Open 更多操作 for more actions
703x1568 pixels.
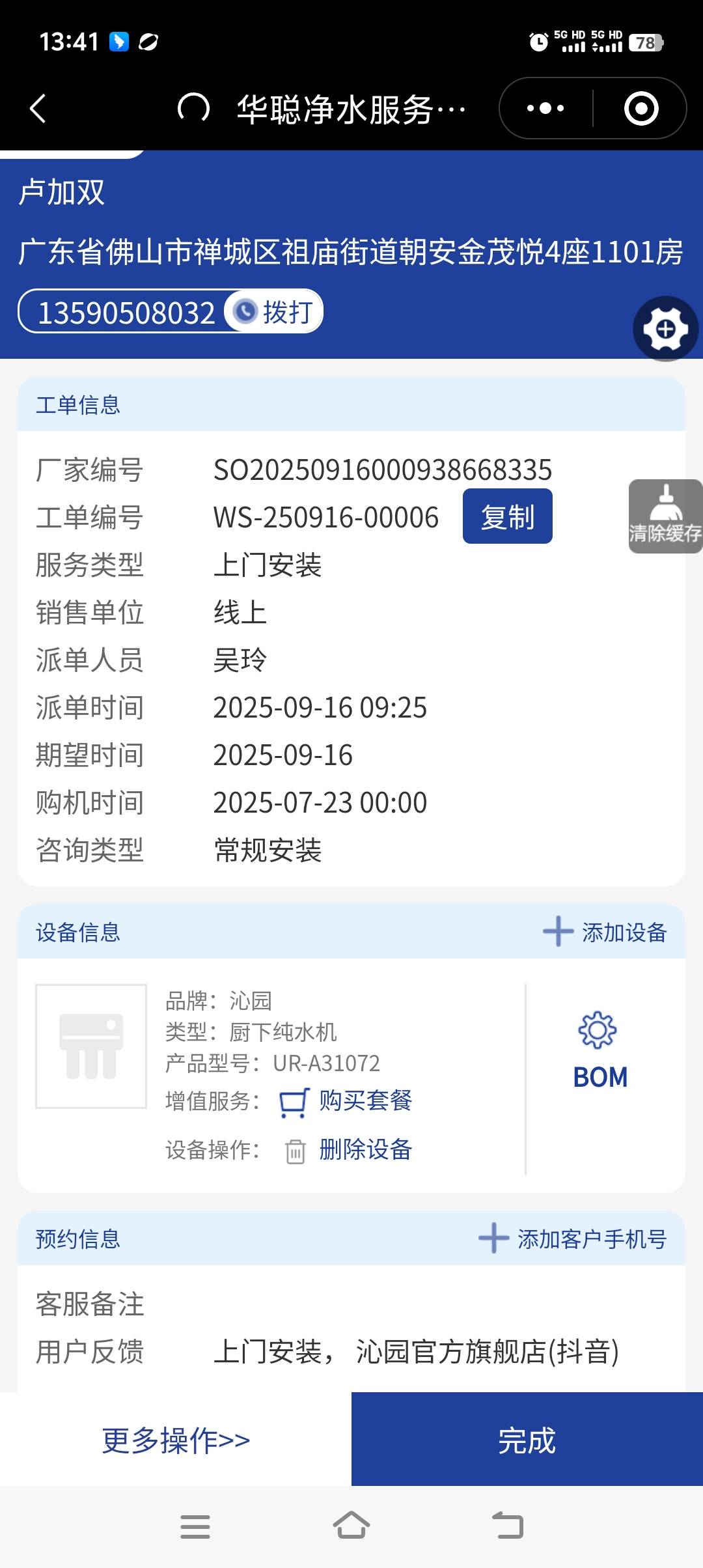[x=176, y=1440]
